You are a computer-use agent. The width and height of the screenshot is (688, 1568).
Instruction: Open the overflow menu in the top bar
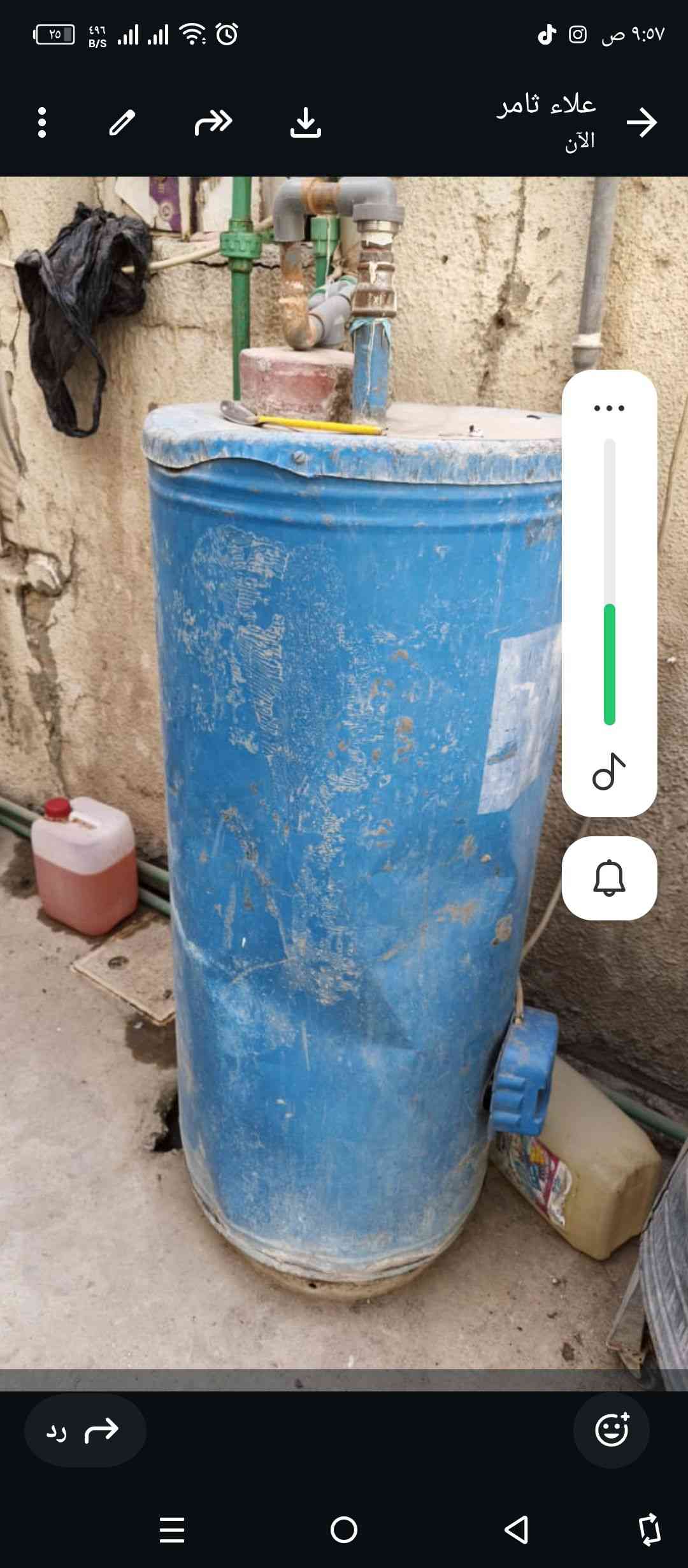click(x=42, y=122)
